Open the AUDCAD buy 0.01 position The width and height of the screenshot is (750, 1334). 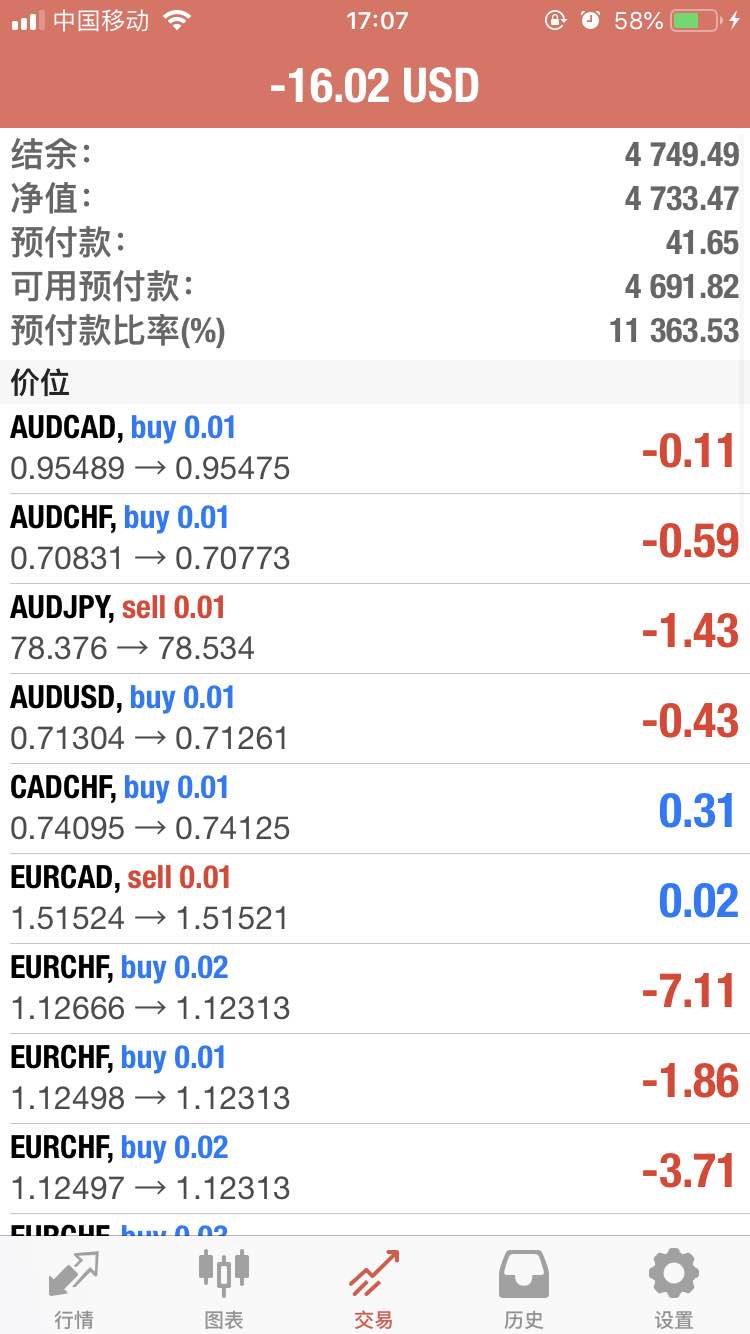[x=375, y=449]
